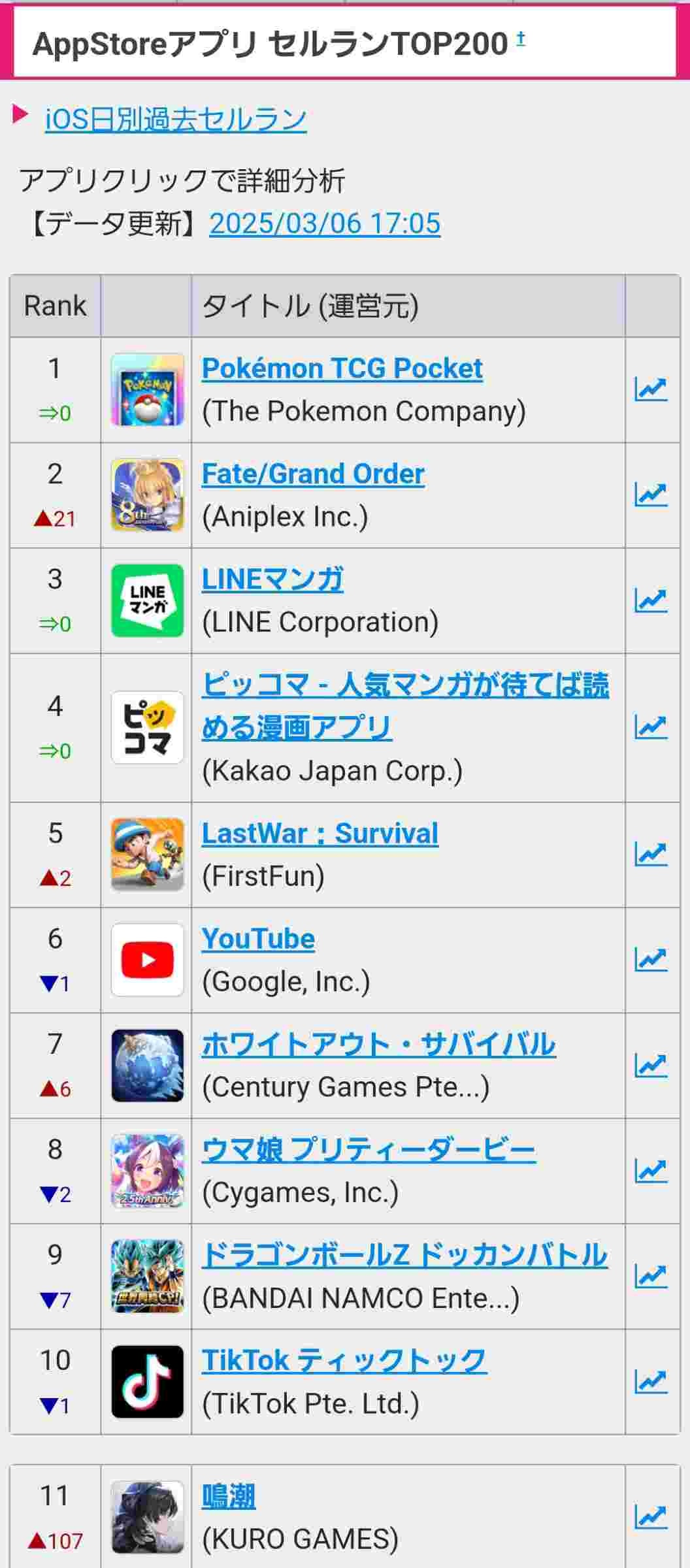Open ホワイトアウト・サバイバル details
Viewport: 690px width, 1568px height.
click(x=378, y=1044)
